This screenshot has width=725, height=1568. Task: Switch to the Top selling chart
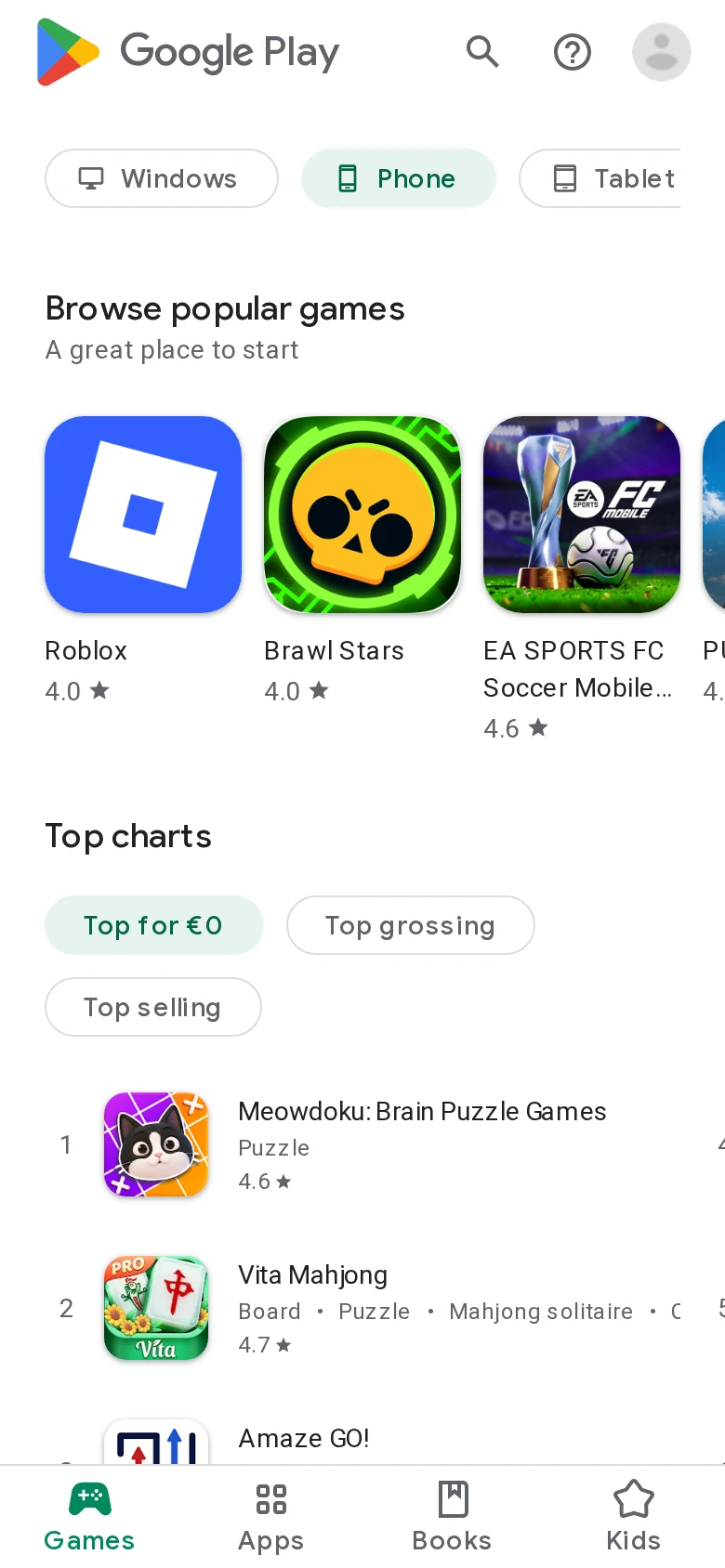coord(153,1007)
